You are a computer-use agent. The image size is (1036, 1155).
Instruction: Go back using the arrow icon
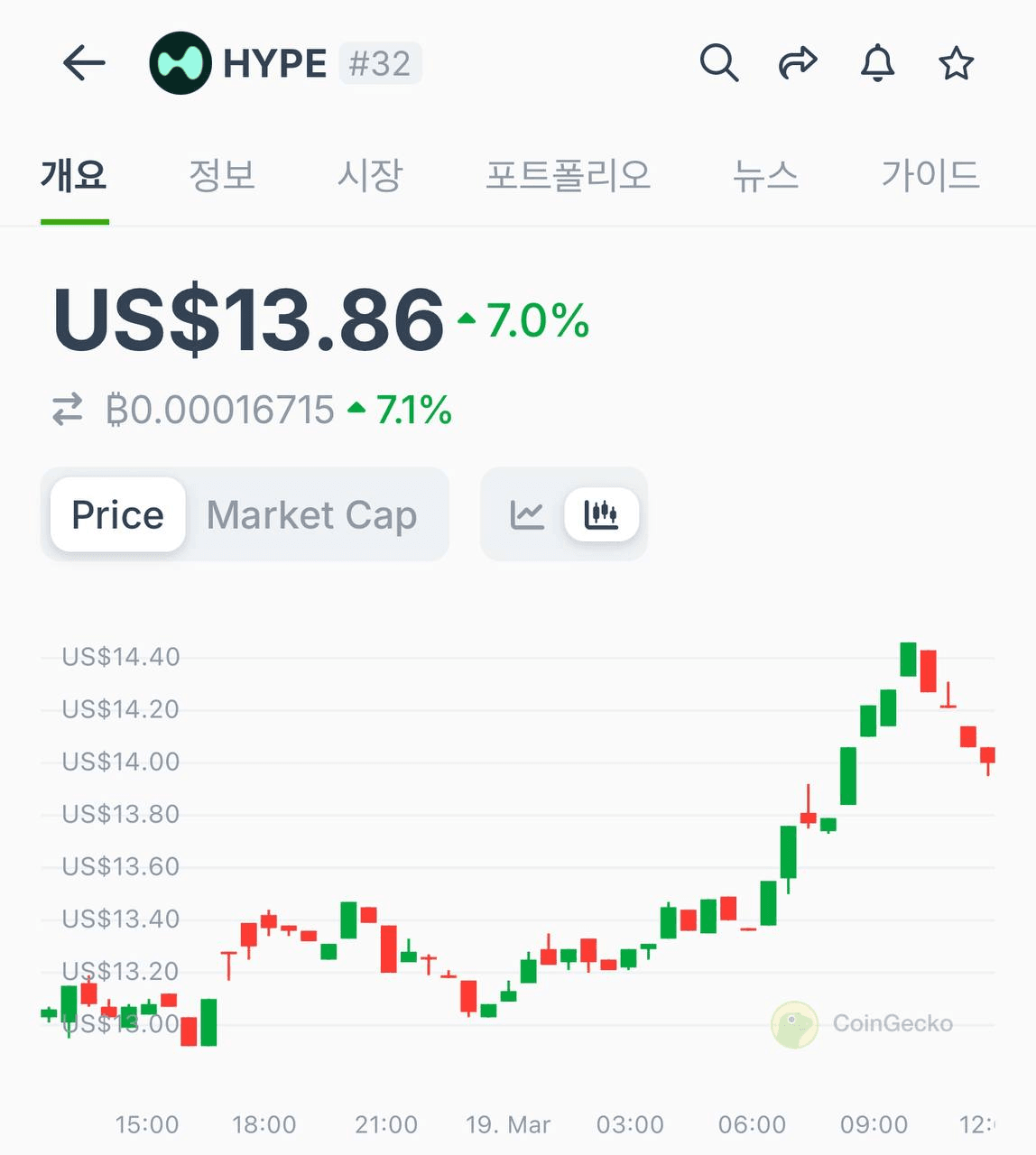(84, 63)
